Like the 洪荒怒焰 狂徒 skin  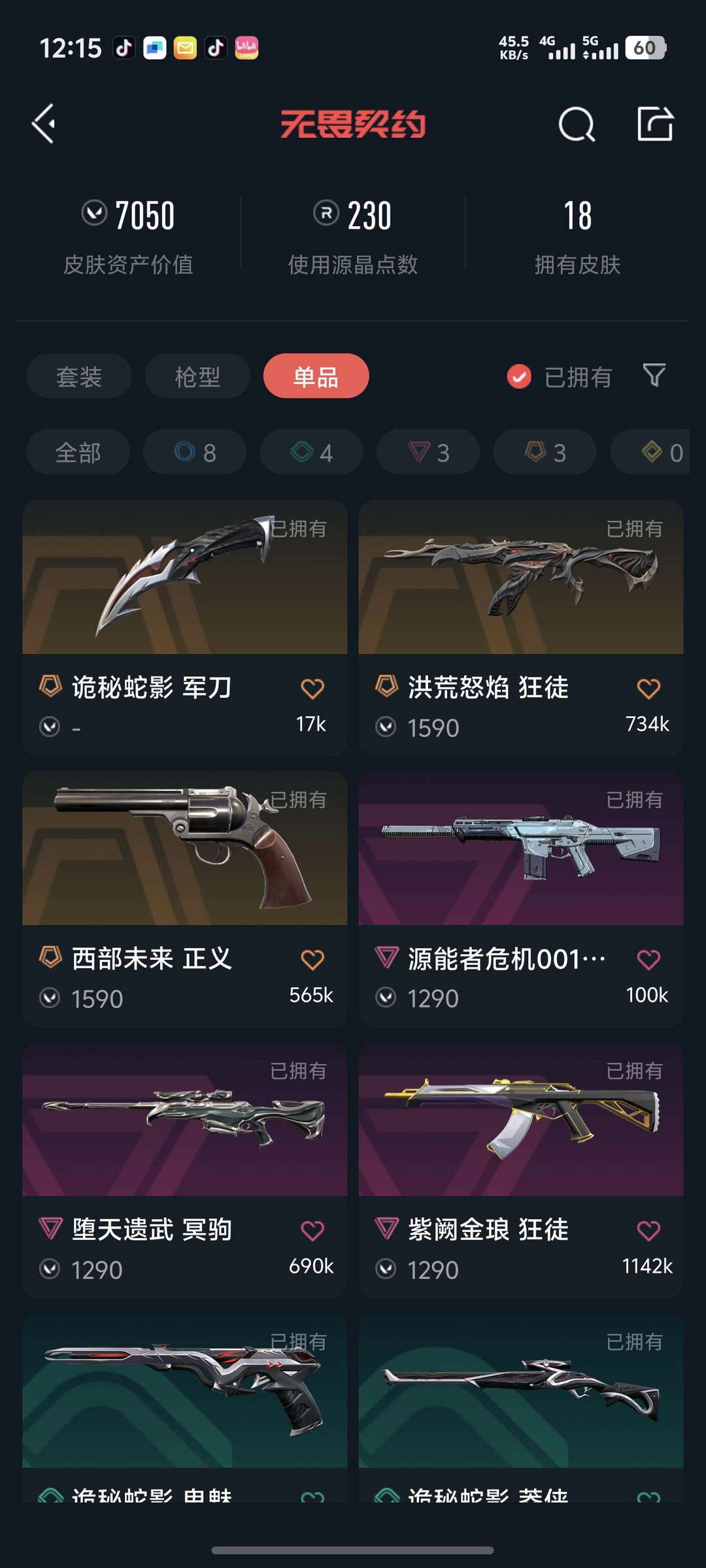pyautogui.click(x=648, y=688)
